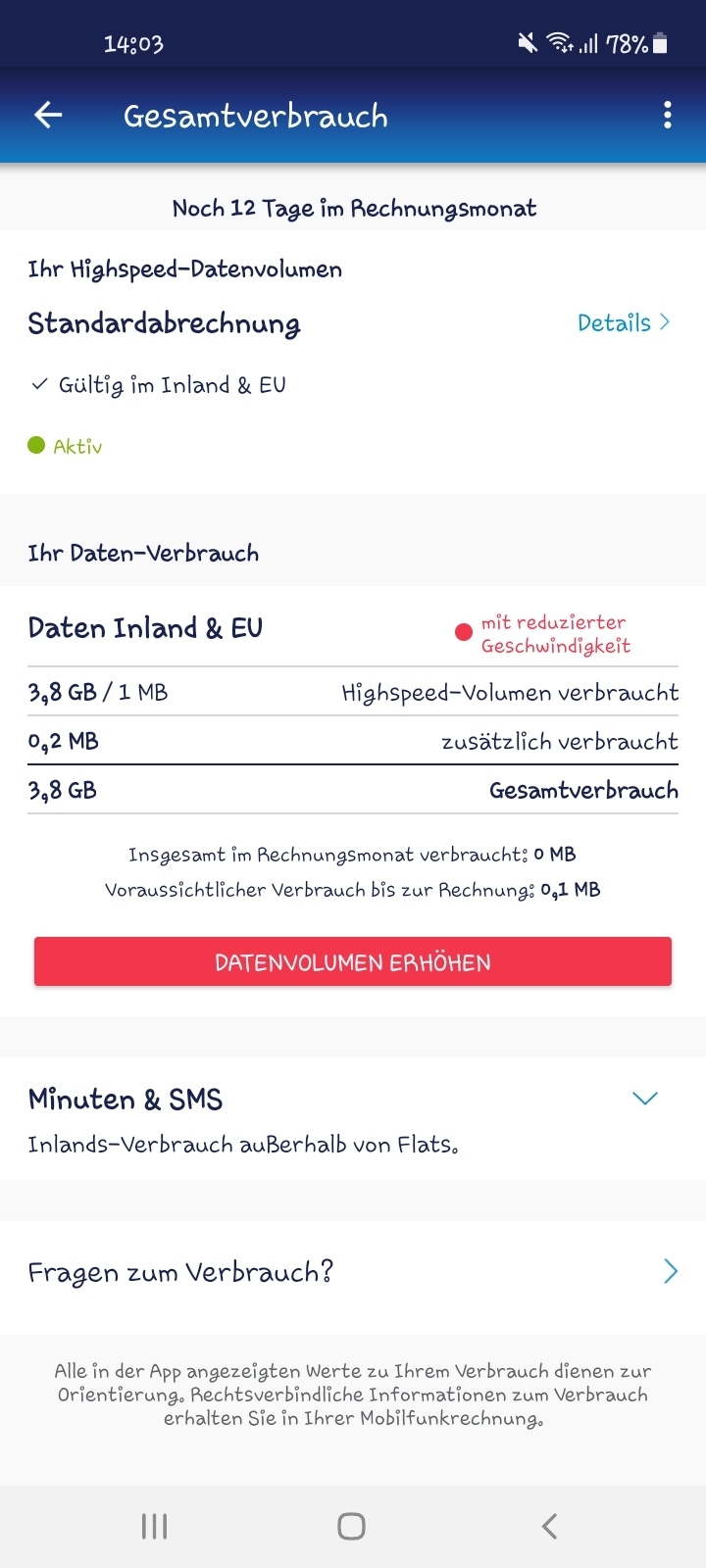Tap the Datenvolumen erhöhen button
706x1568 pixels.
pos(353,961)
